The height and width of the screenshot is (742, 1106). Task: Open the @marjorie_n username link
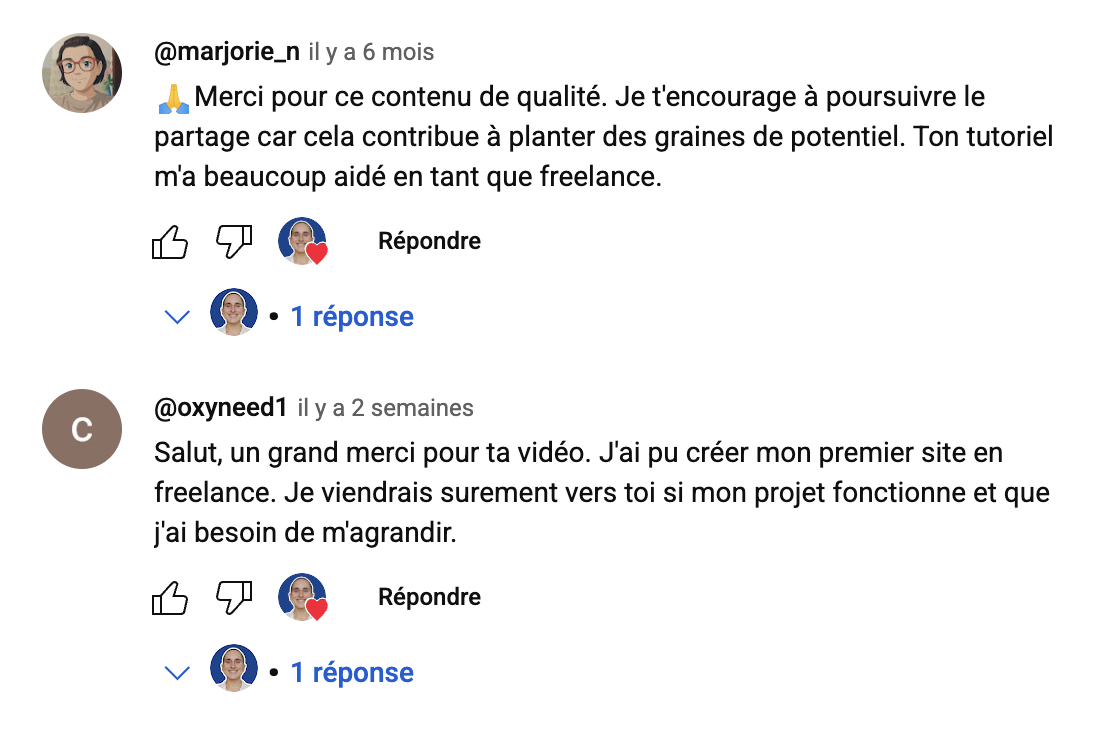[227, 52]
